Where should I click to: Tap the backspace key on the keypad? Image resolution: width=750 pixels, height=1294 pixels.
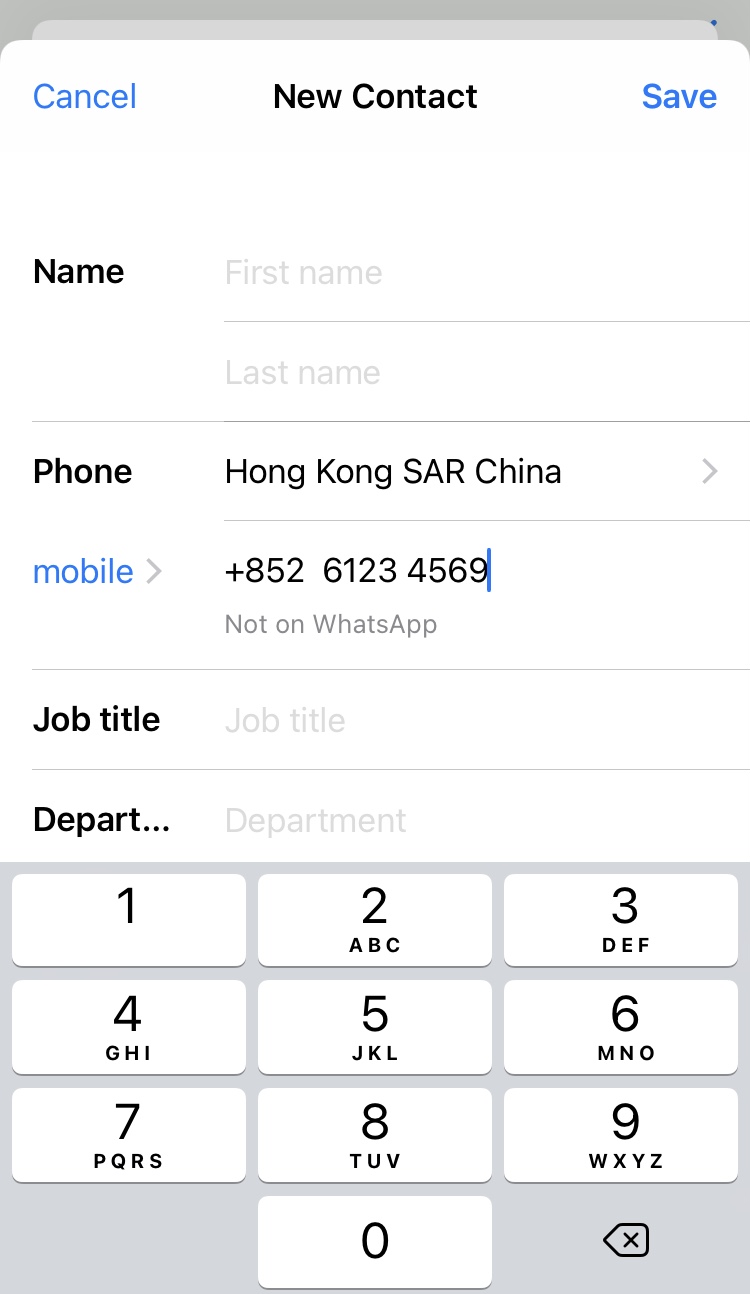click(x=626, y=1241)
